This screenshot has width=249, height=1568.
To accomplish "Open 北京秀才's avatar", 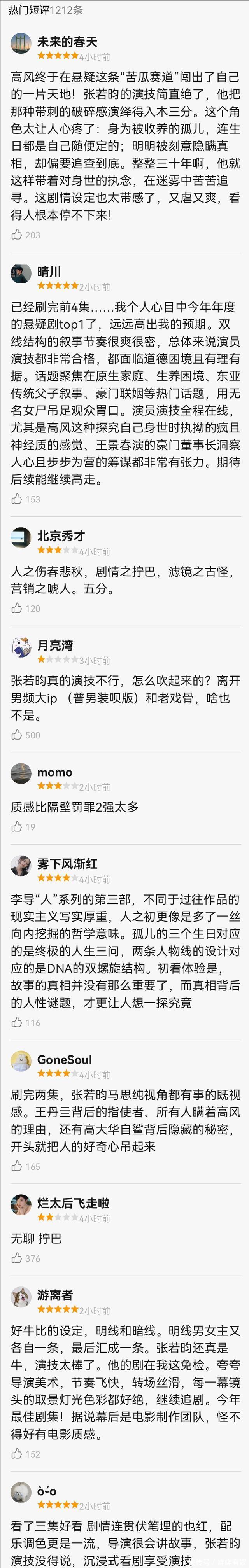I will [x=21, y=537].
